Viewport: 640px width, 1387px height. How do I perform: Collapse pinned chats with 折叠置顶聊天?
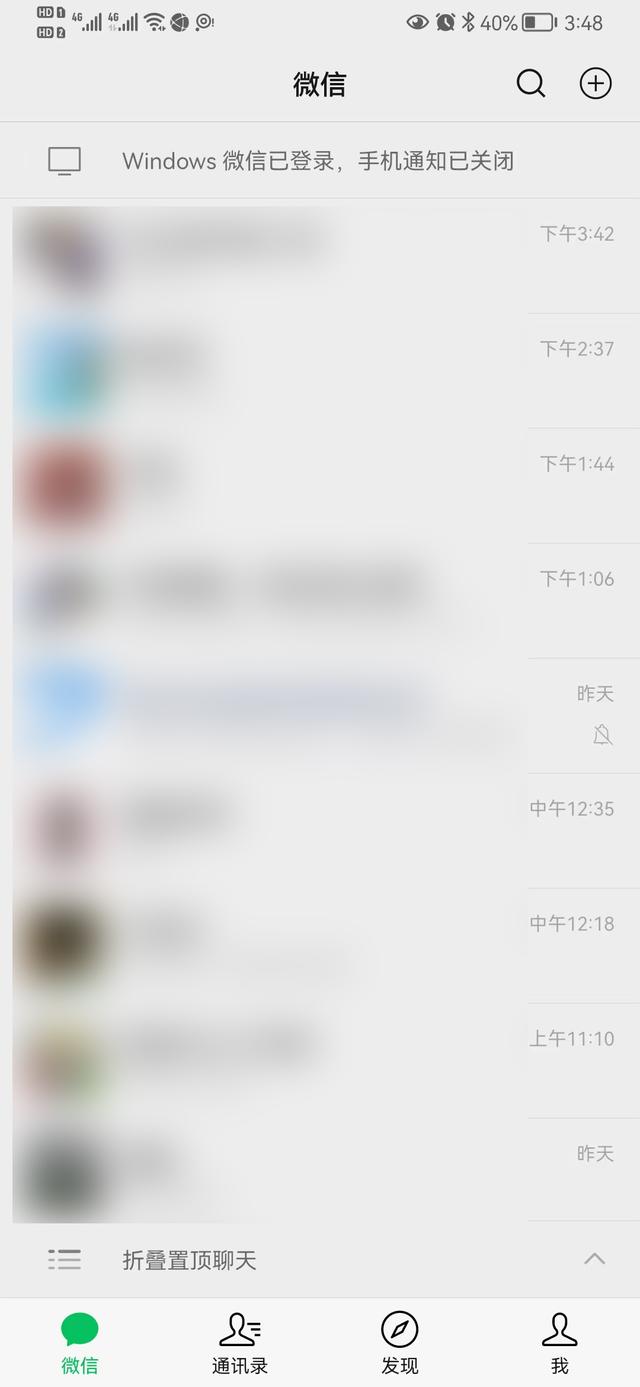(320, 1260)
